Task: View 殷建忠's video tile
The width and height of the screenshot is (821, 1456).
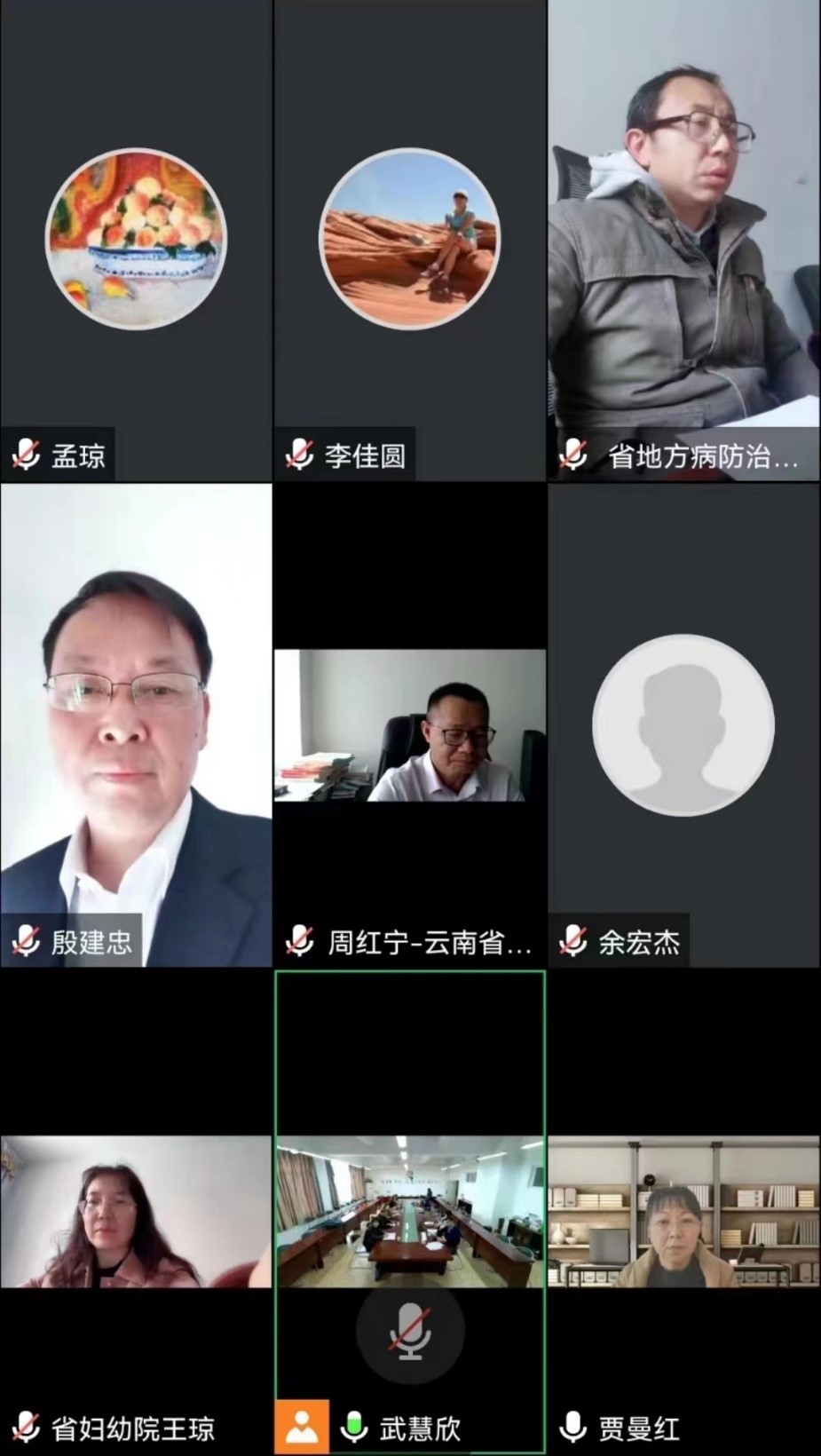Action: pyautogui.click(x=136, y=724)
